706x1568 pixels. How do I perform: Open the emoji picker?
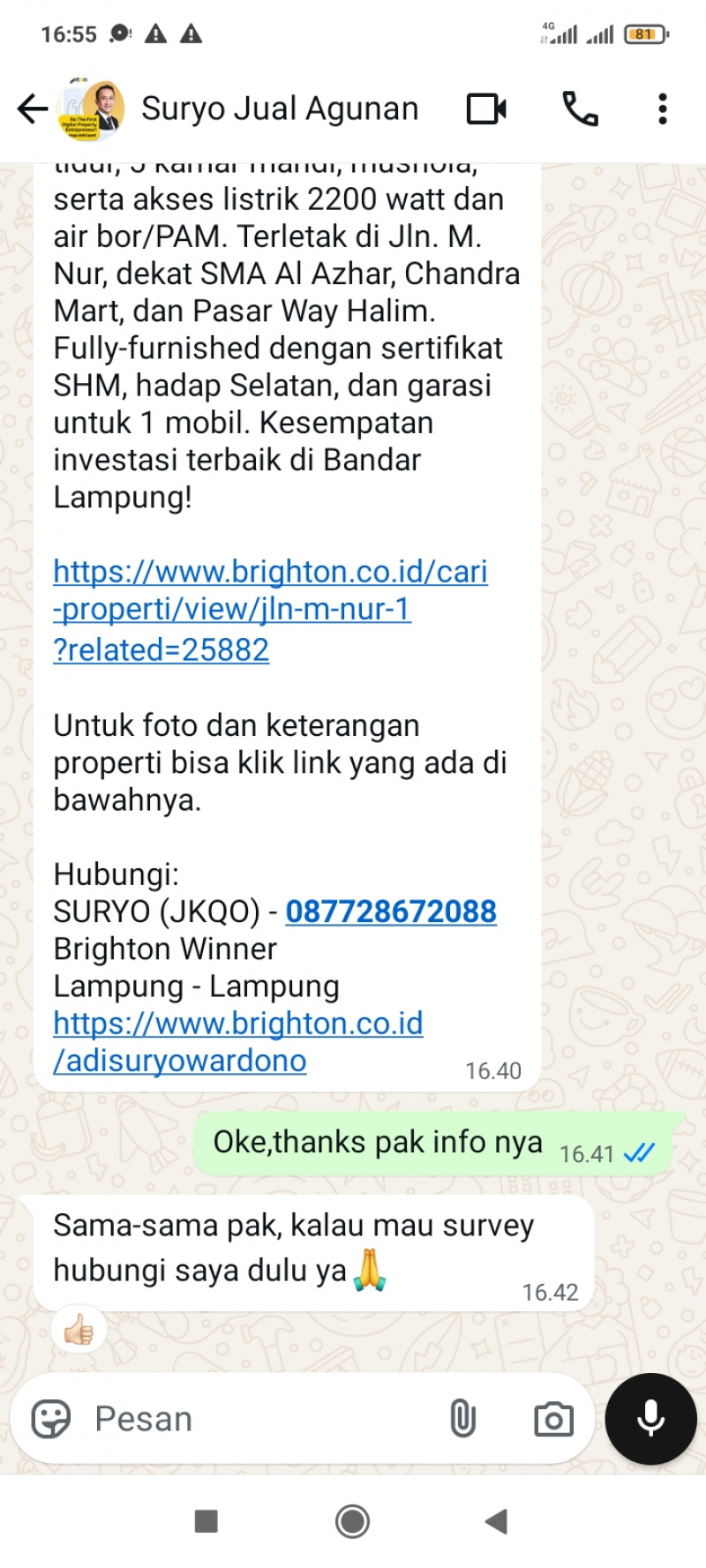50,1420
